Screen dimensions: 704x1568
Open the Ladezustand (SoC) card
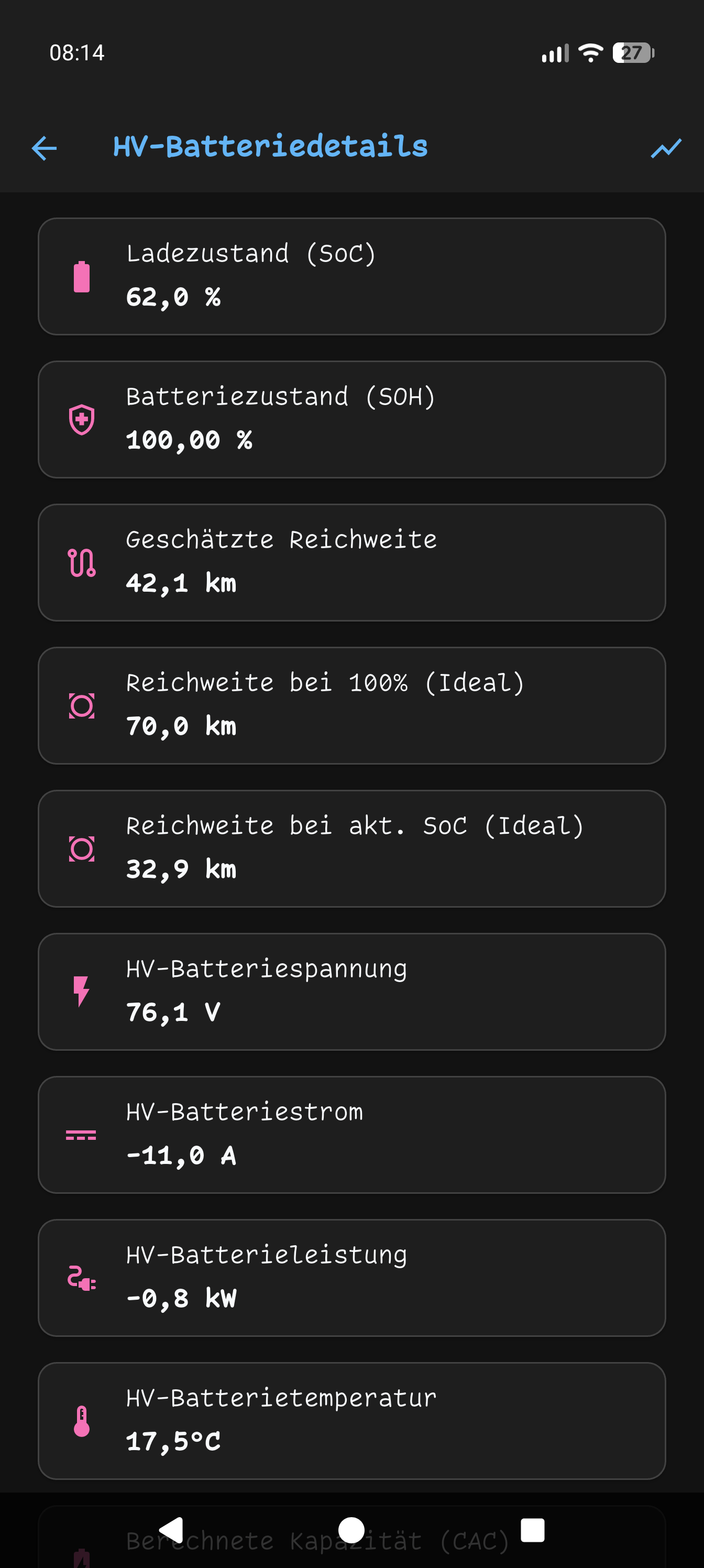pyautogui.click(x=351, y=276)
